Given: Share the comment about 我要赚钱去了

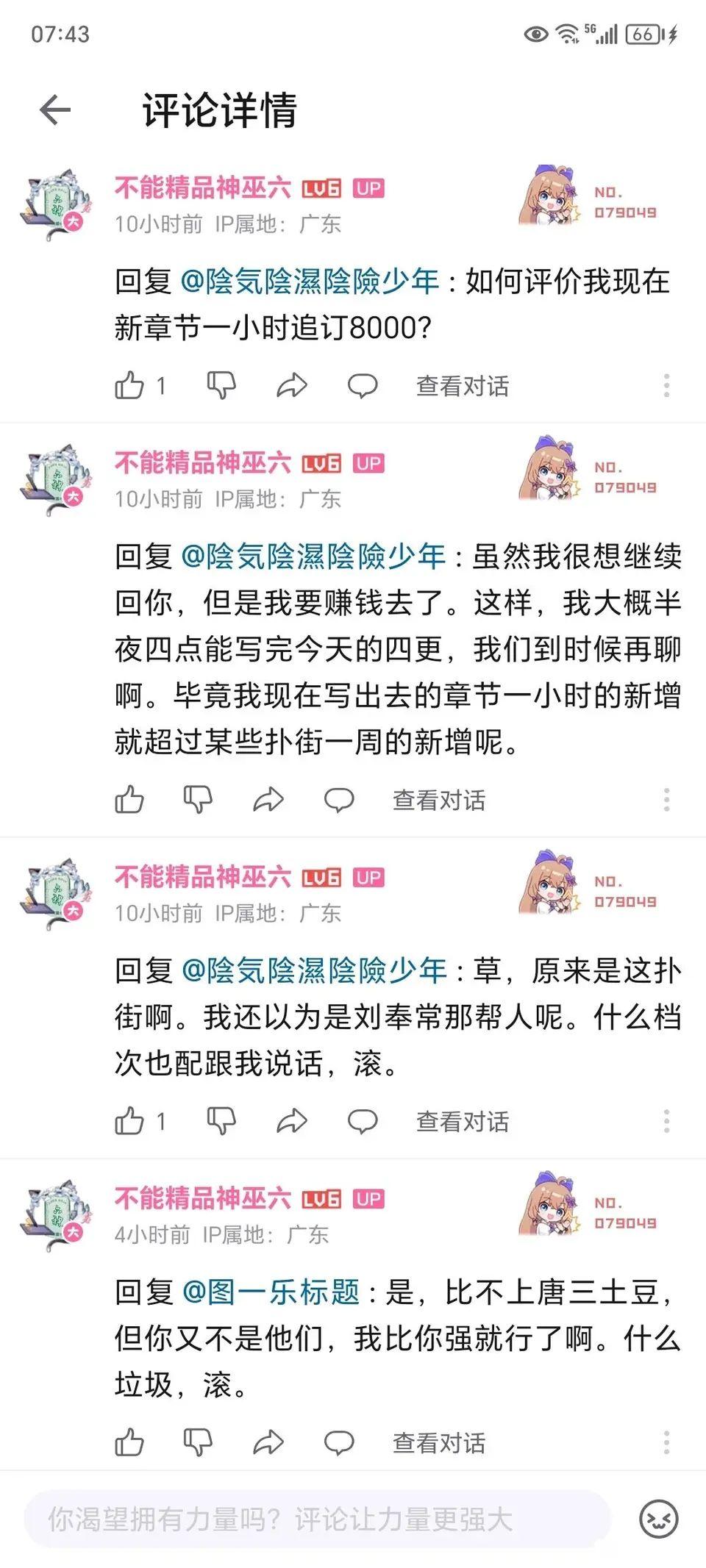Looking at the screenshot, I should coord(268,800).
